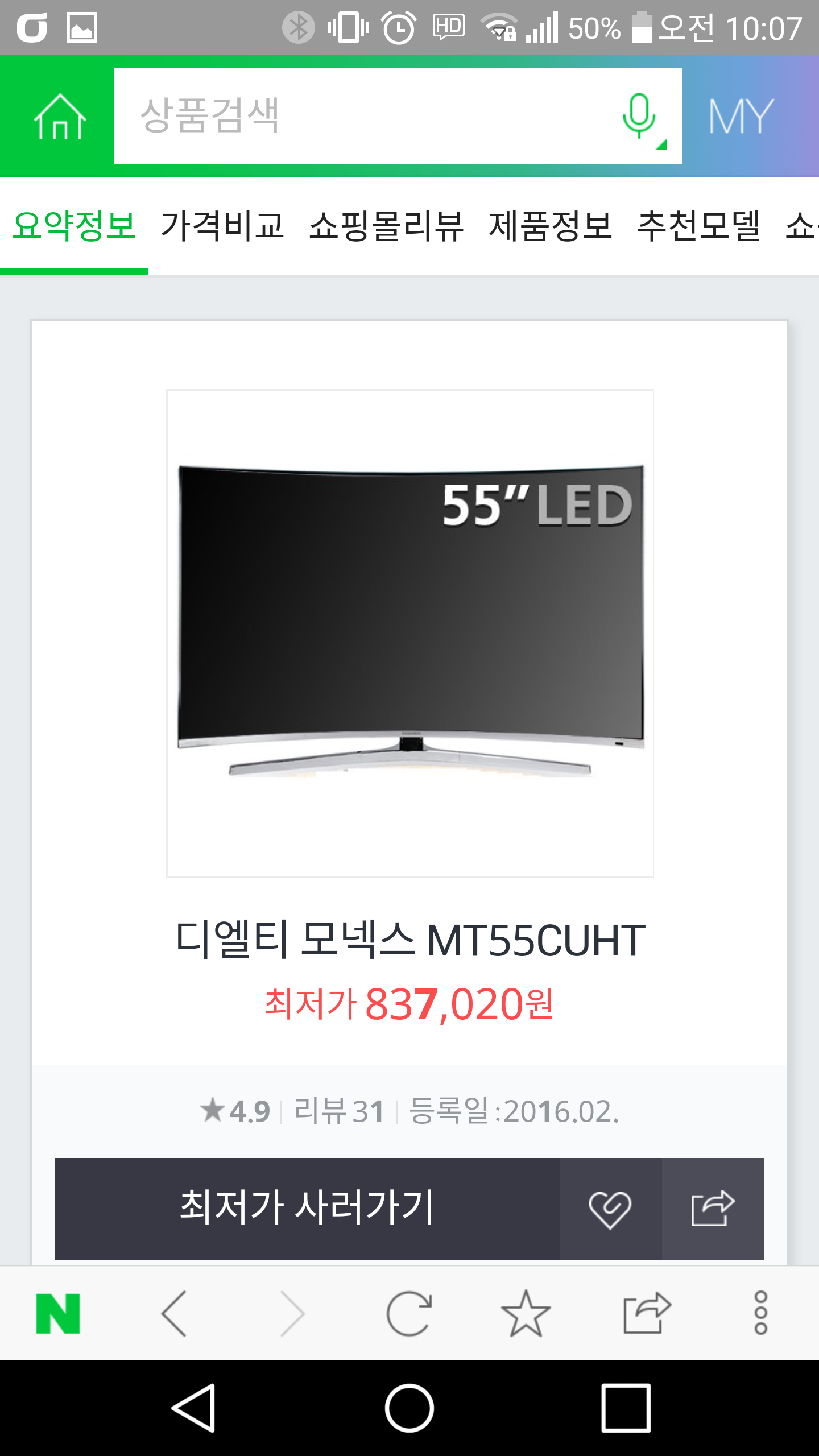Open Naver home via the N logo

58,1314
